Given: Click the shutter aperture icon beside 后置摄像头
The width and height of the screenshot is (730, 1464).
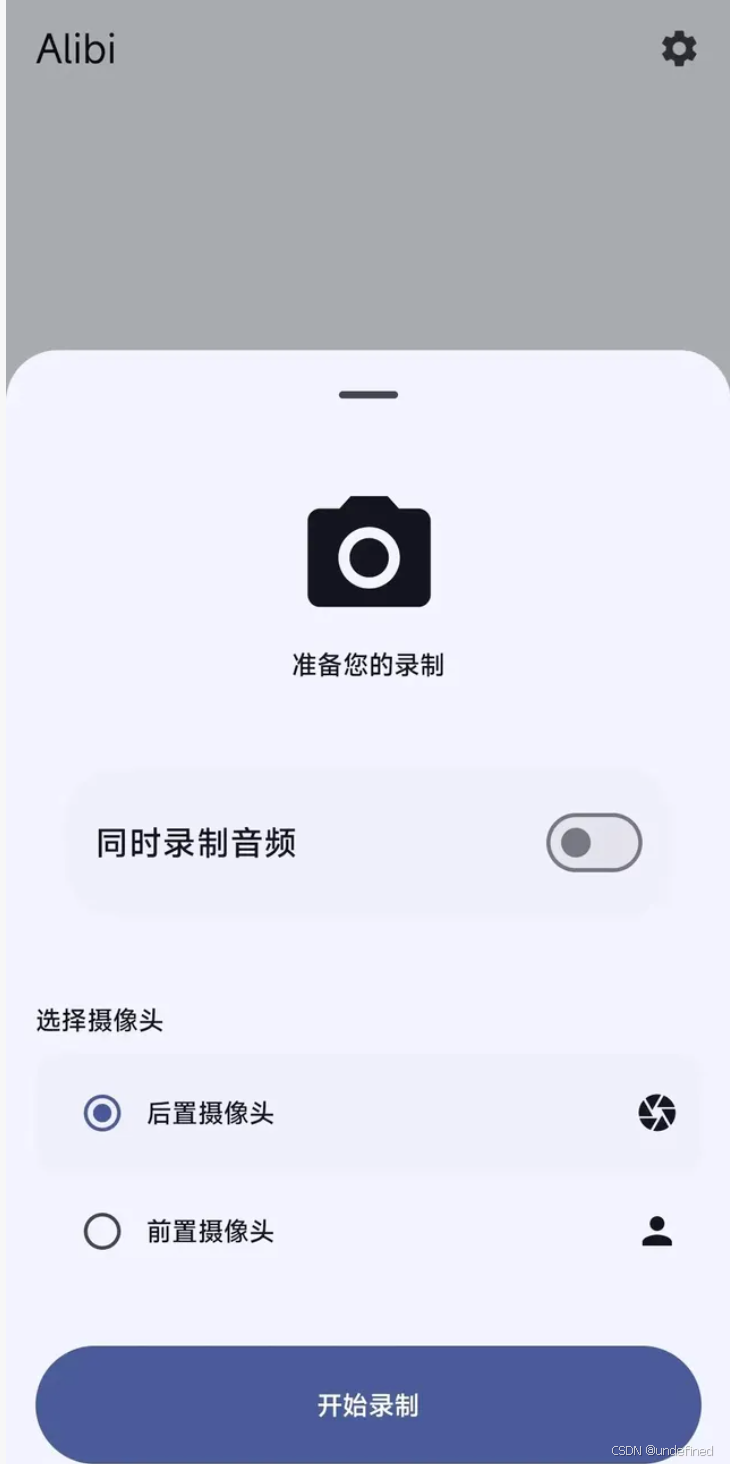Looking at the screenshot, I should click(x=657, y=1112).
